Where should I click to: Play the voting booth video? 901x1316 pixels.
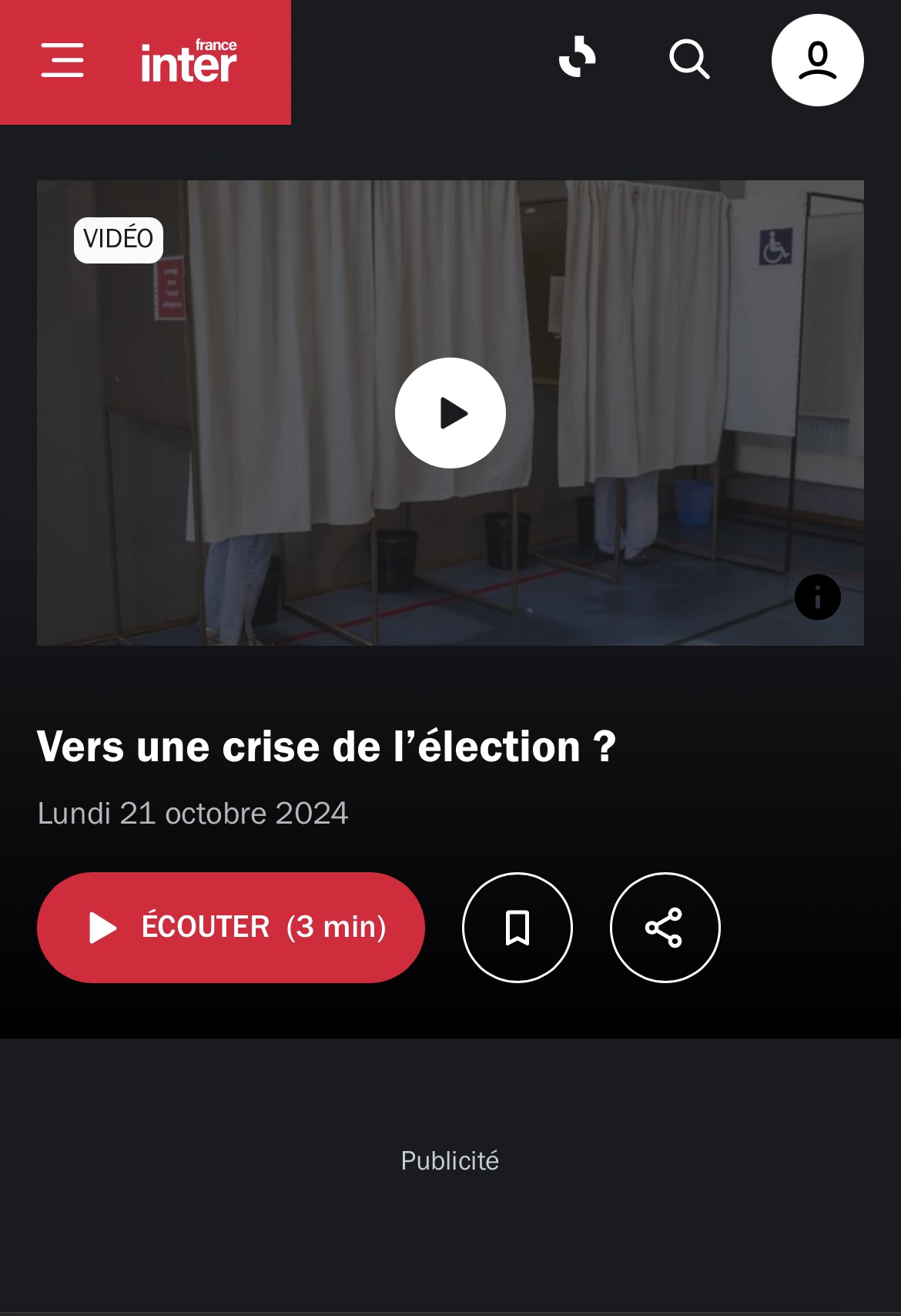[450, 413]
